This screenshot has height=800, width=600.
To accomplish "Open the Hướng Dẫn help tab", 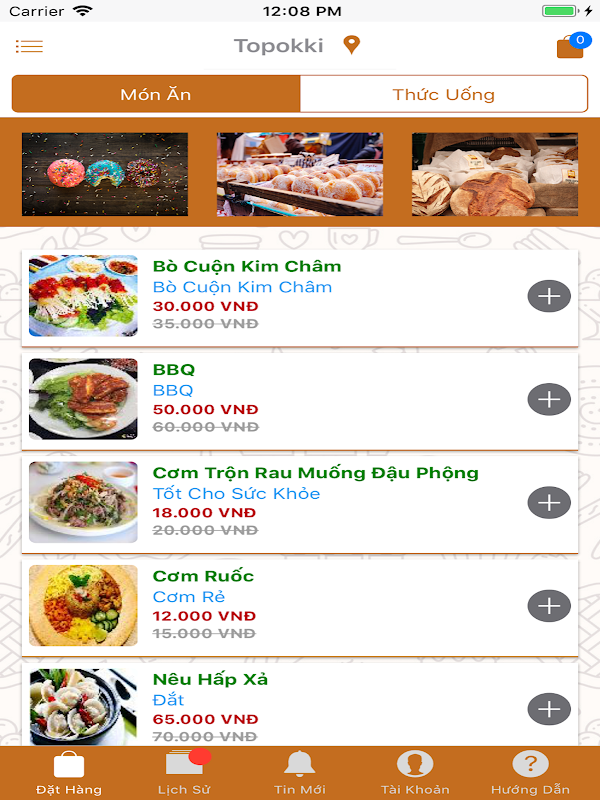I will 530,773.
